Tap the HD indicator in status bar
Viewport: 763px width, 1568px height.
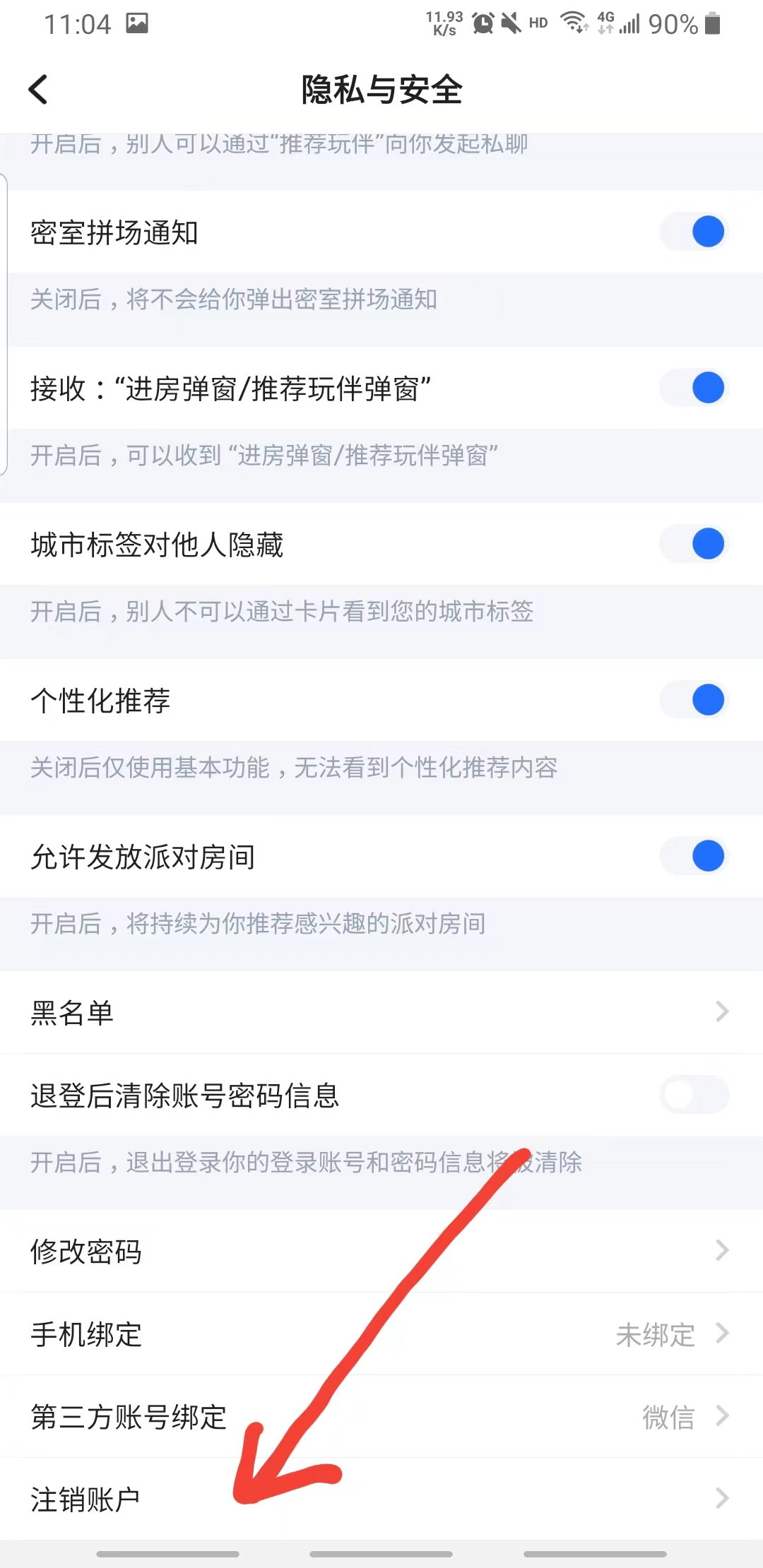point(538,23)
